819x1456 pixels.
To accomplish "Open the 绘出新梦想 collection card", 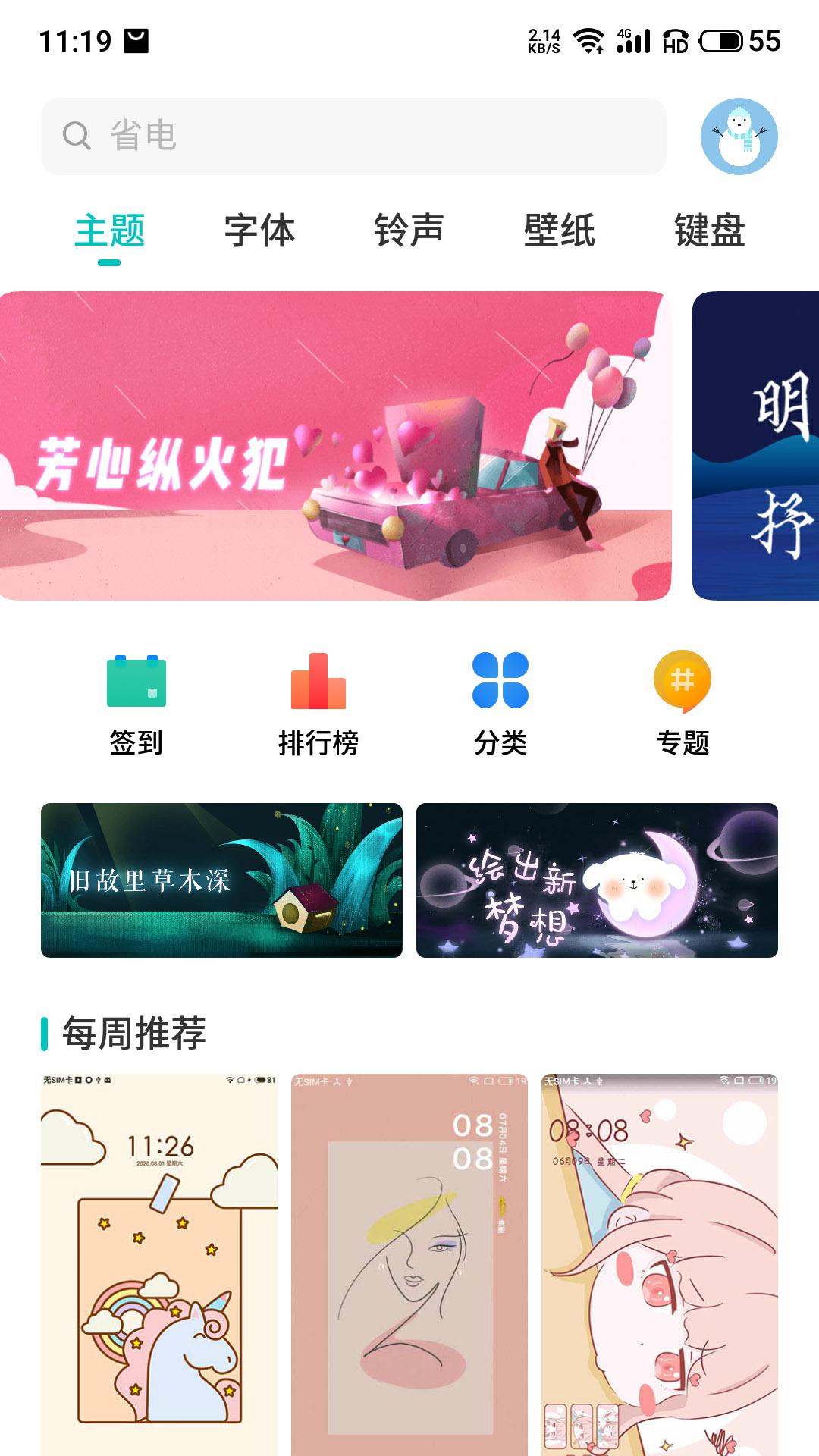I will coord(597,880).
